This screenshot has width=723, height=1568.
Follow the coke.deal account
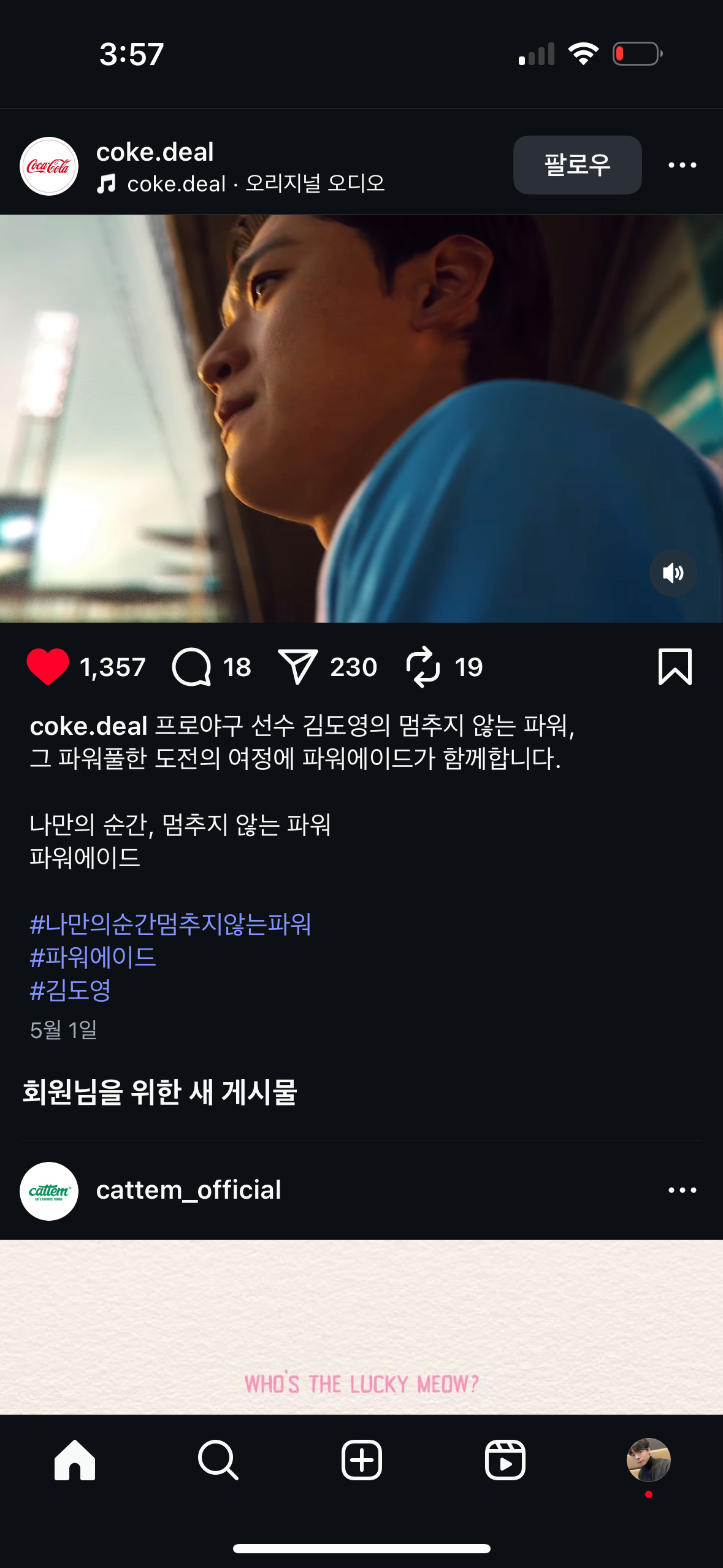click(577, 165)
